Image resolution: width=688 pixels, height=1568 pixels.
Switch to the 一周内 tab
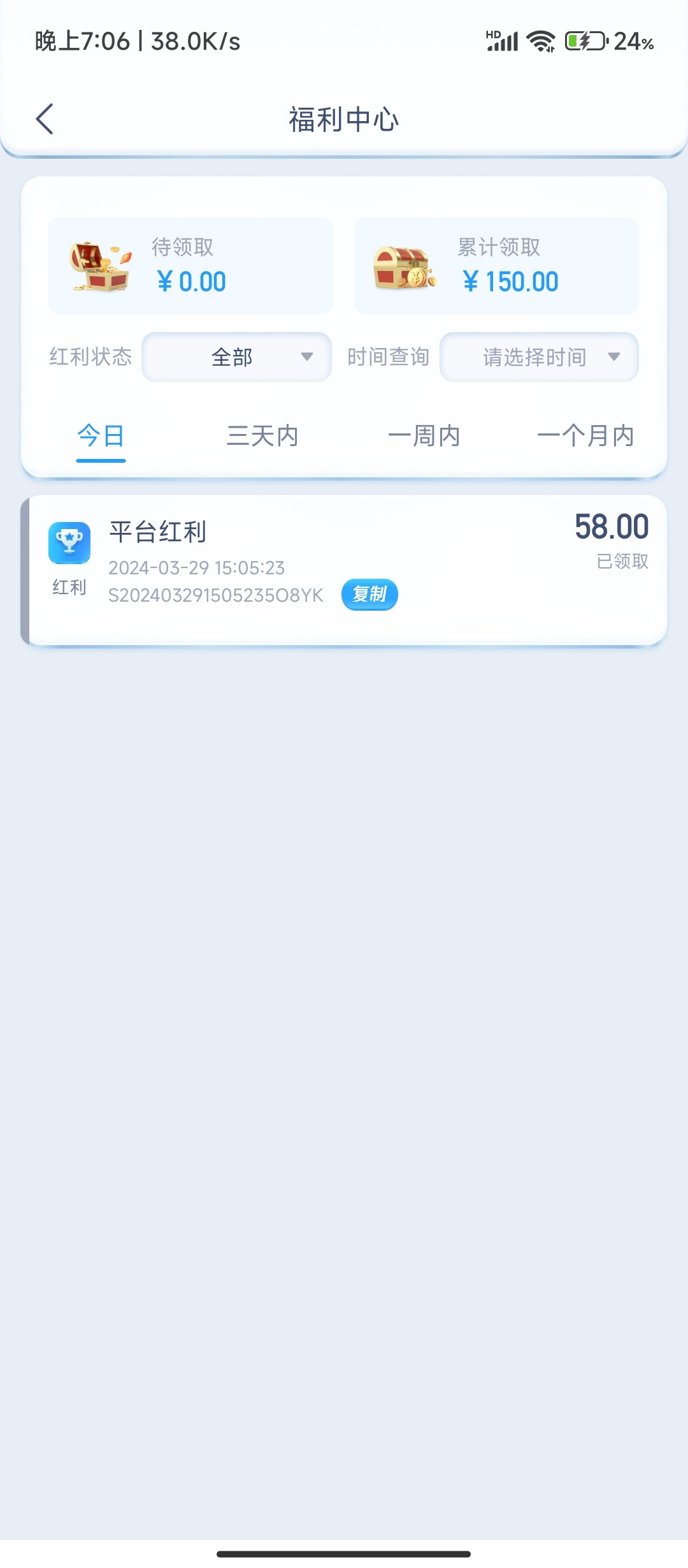(x=424, y=437)
